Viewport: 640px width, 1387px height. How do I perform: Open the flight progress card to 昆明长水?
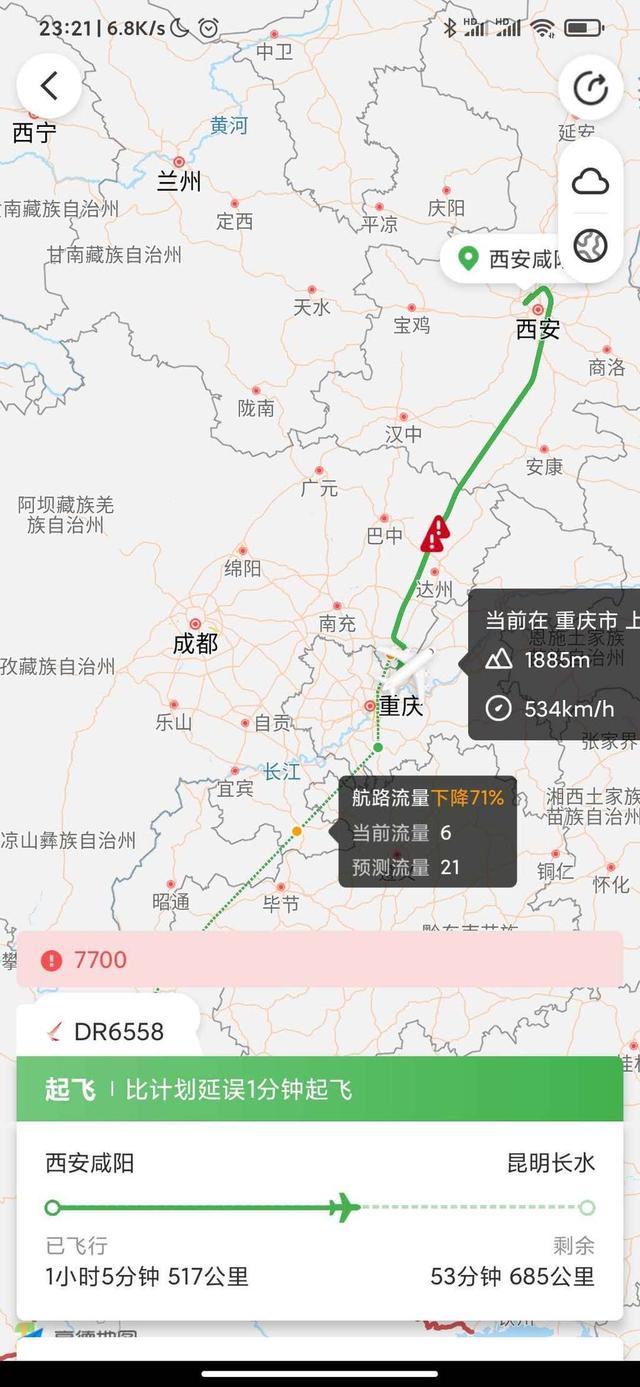coord(320,1220)
